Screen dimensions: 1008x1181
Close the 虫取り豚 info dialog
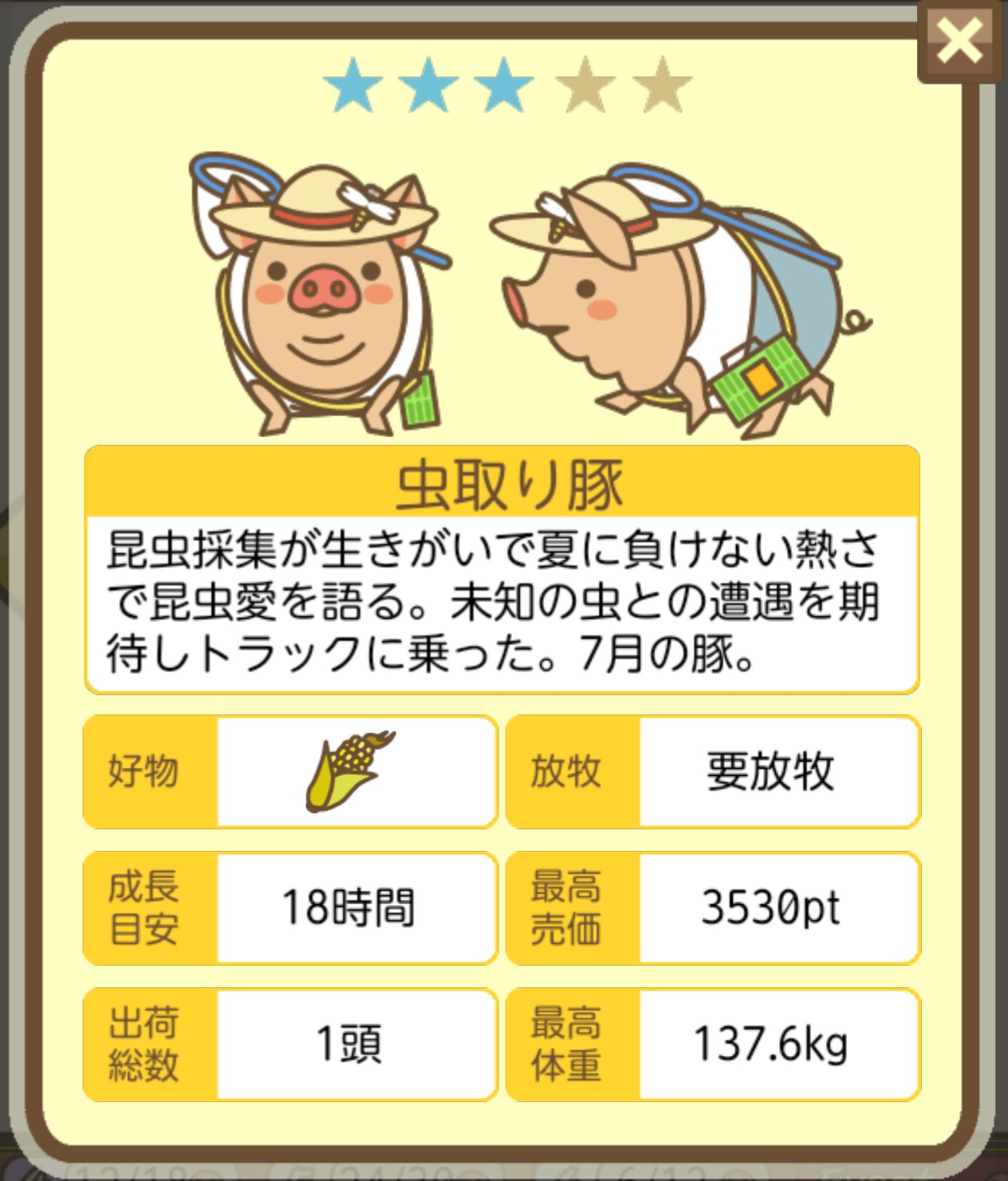coord(959,41)
